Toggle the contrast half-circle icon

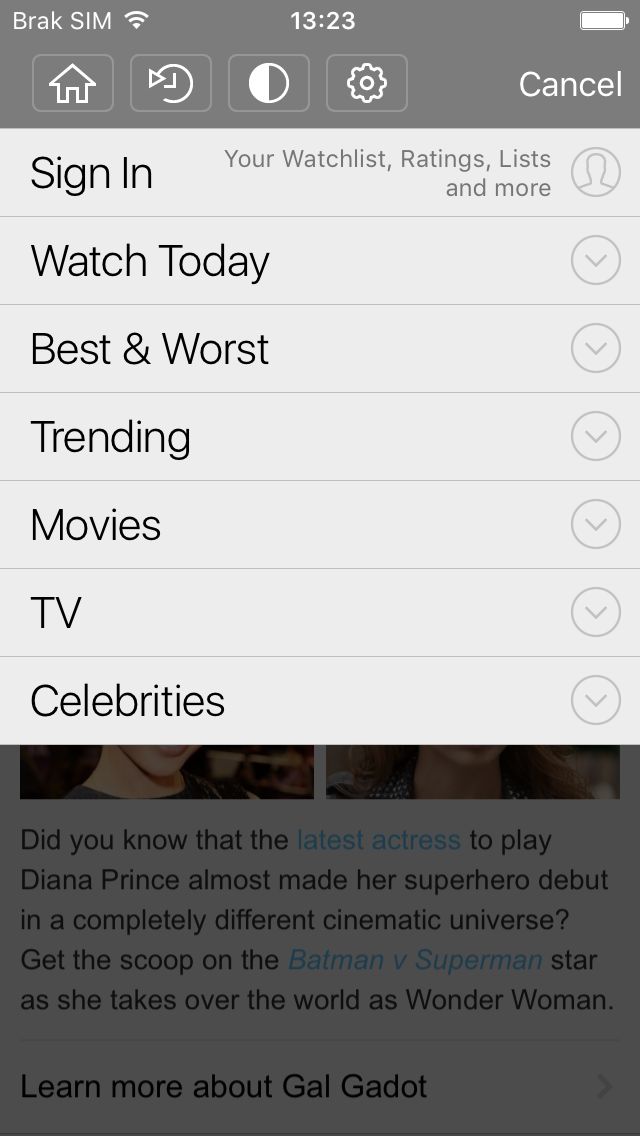pyautogui.click(x=269, y=83)
